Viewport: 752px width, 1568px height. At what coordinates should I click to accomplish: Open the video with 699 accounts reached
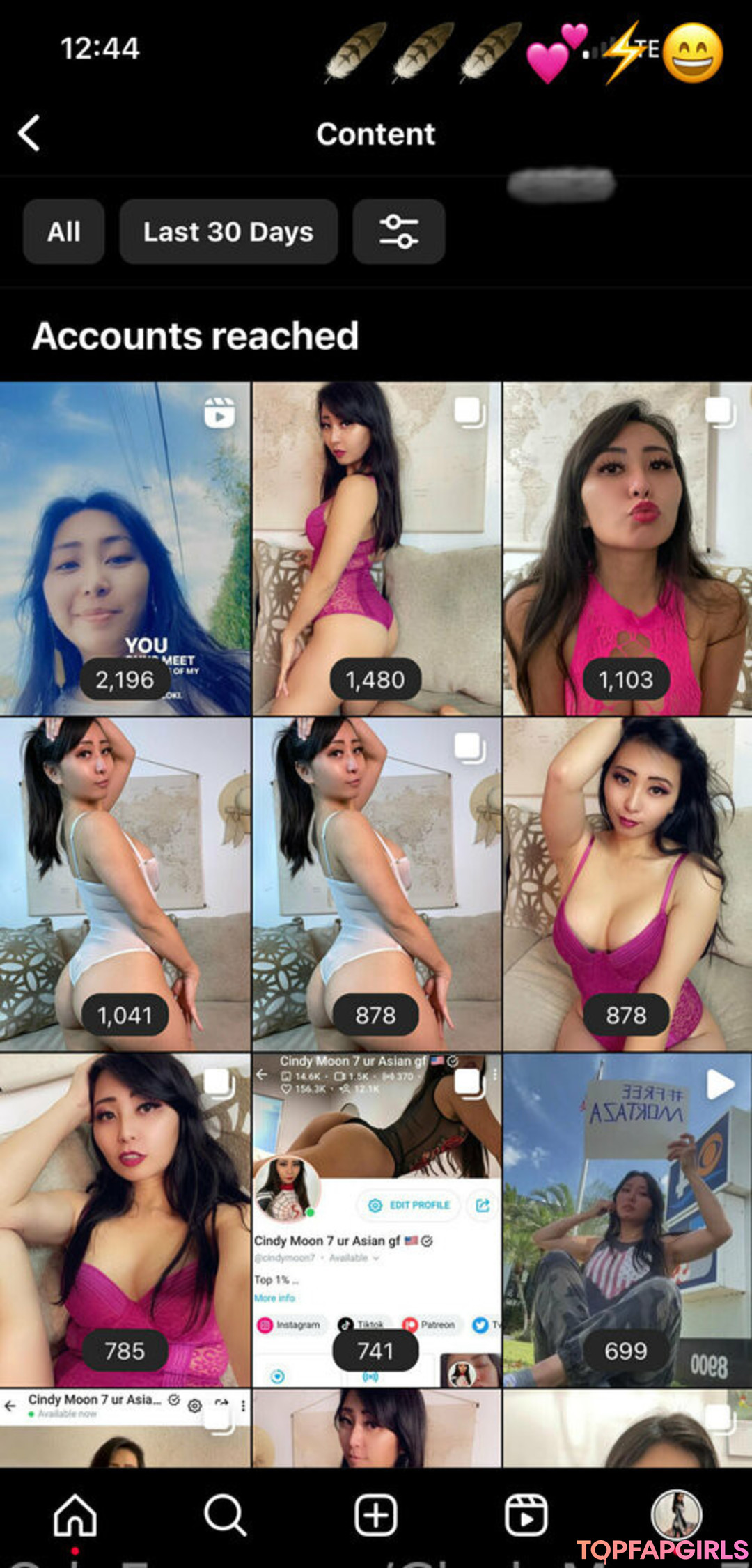[627, 1219]
